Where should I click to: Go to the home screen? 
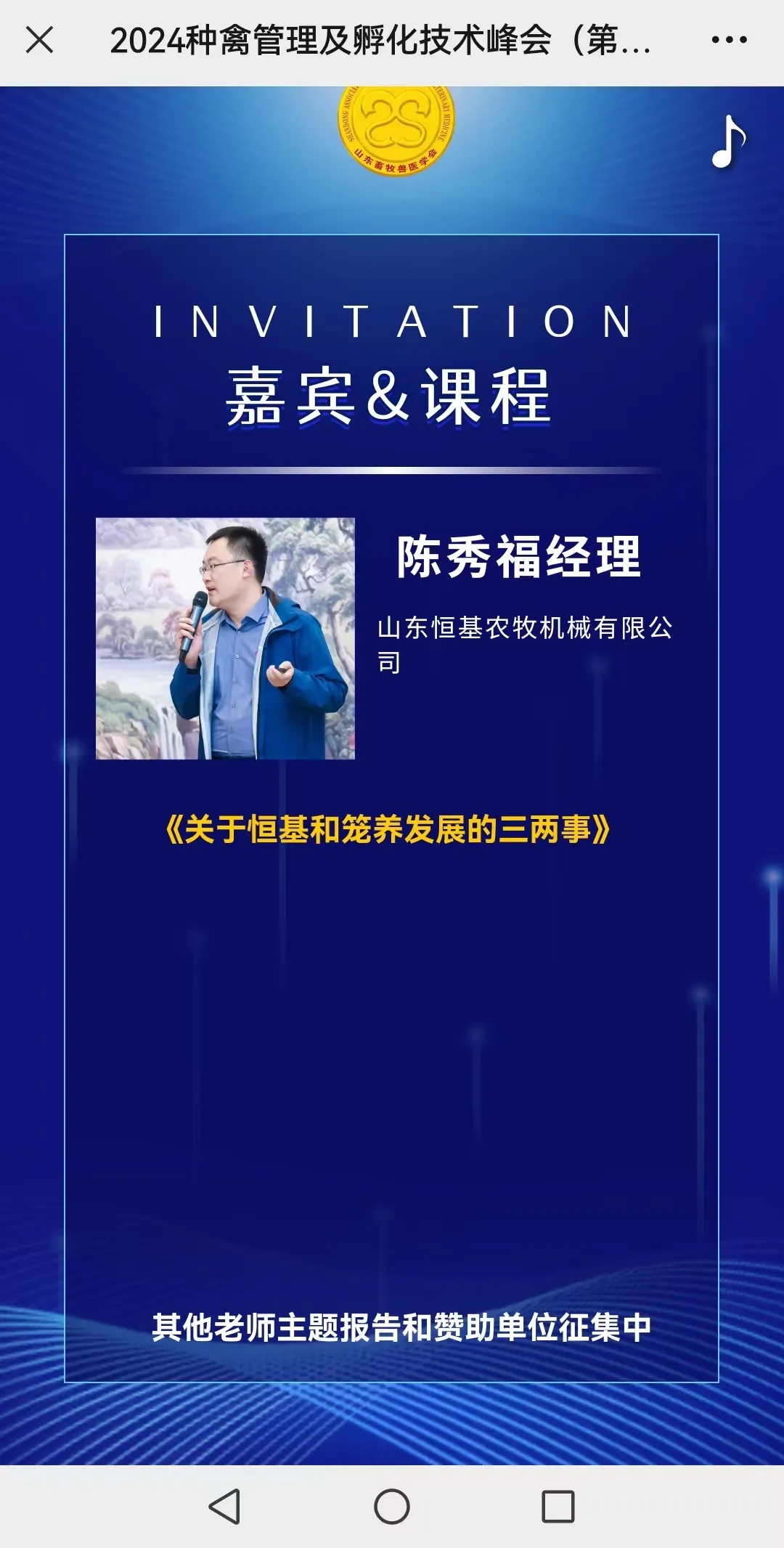[x=392, y=1507]
